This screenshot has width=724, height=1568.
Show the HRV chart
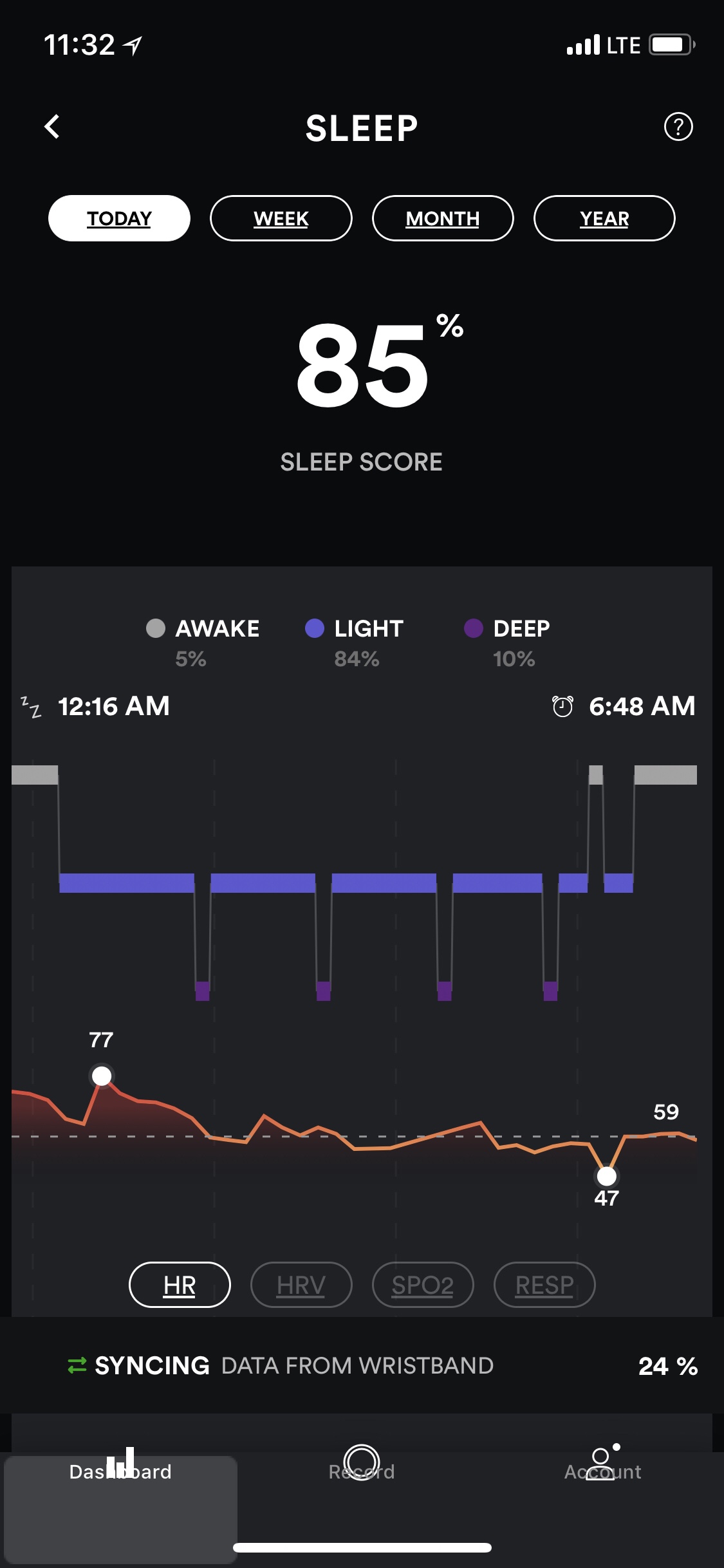[301, 1285]
